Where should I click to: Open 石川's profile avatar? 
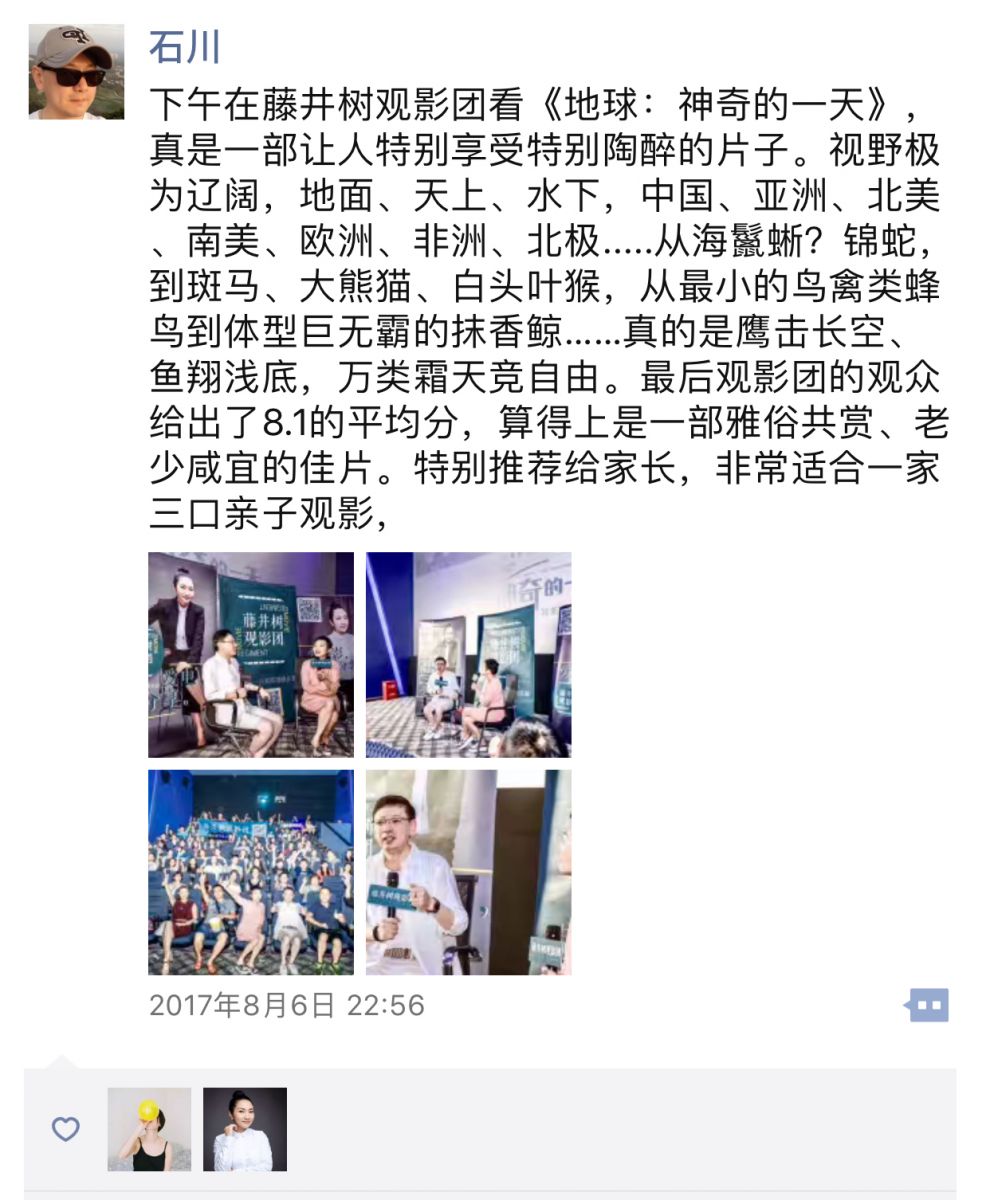76,72
